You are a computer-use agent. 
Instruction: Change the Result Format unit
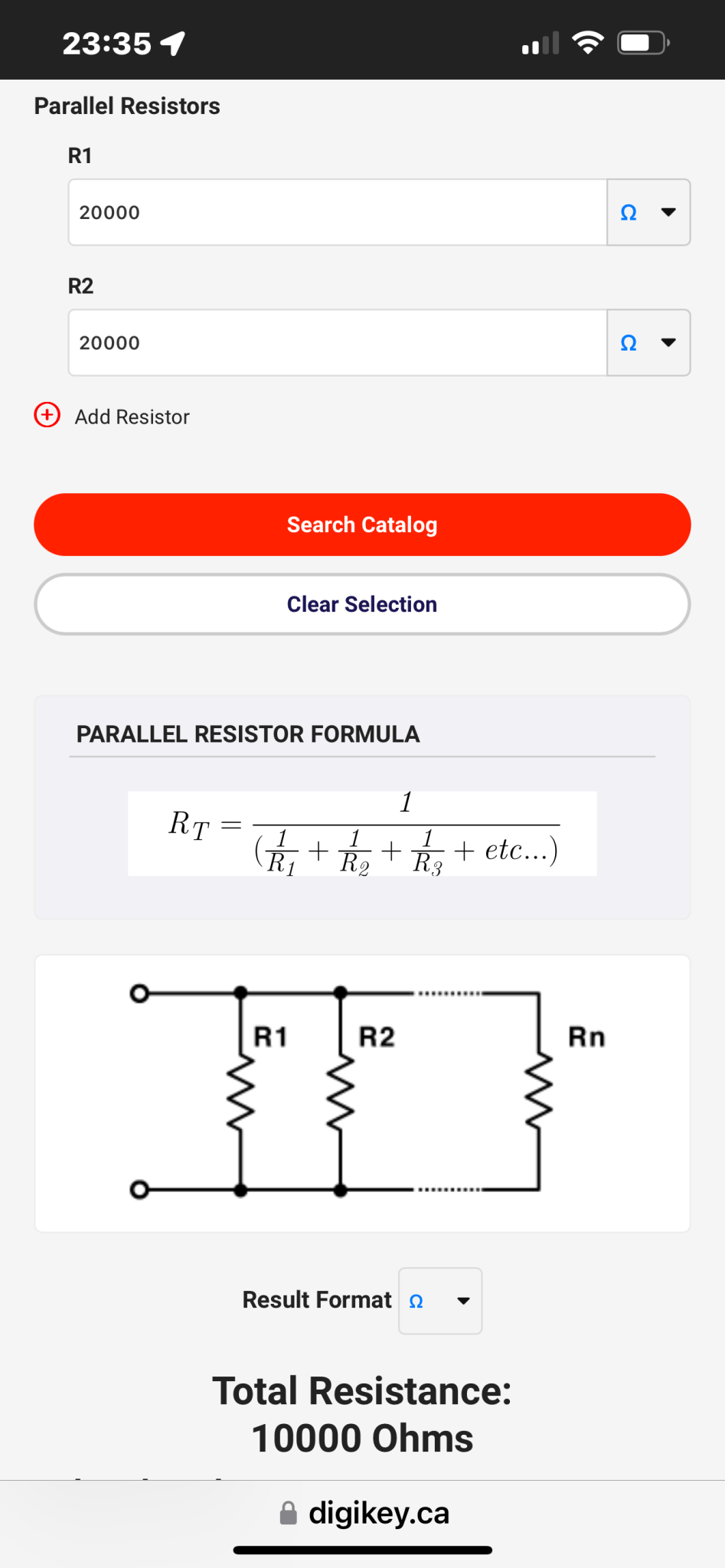[440, 1301]
